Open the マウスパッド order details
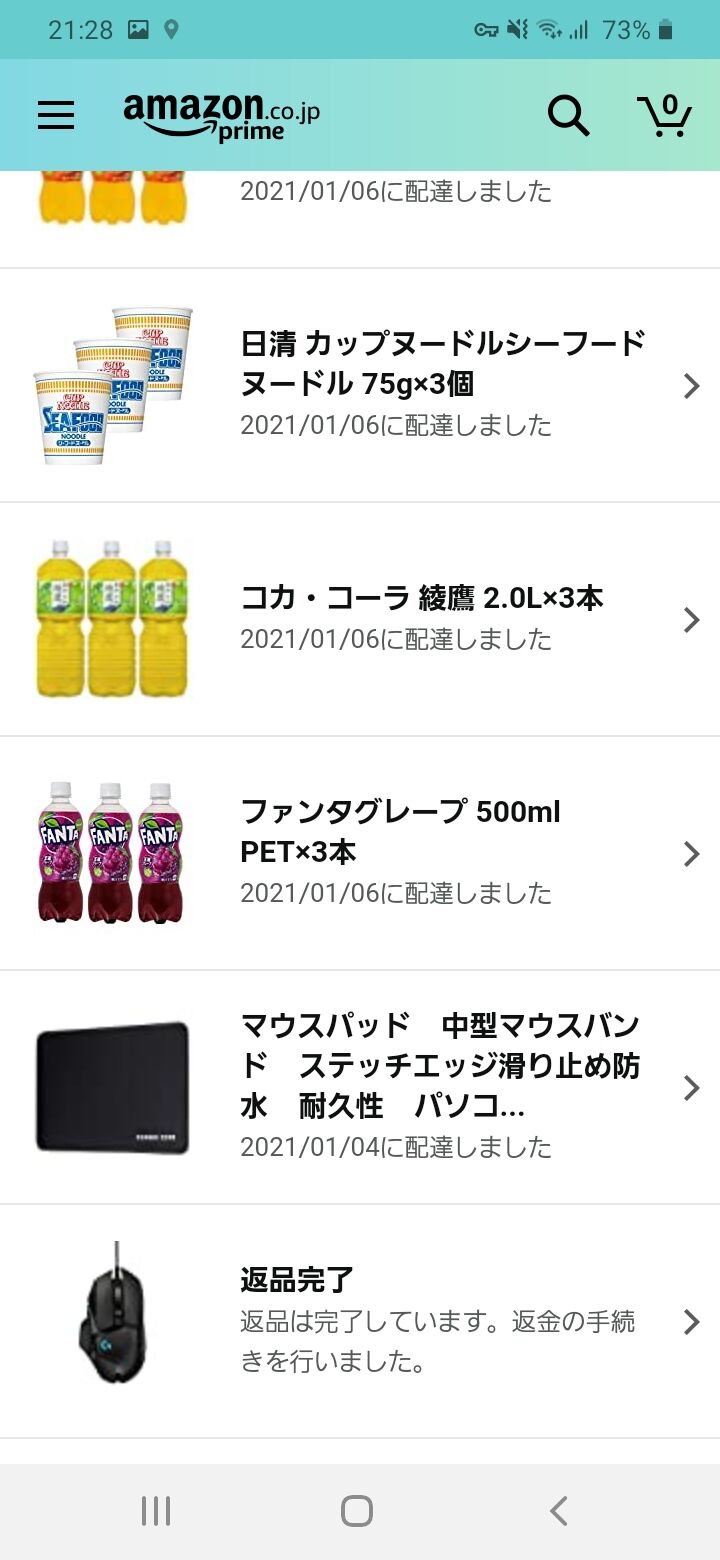This screenshot has height=1560, width=720. point(360,1088)
